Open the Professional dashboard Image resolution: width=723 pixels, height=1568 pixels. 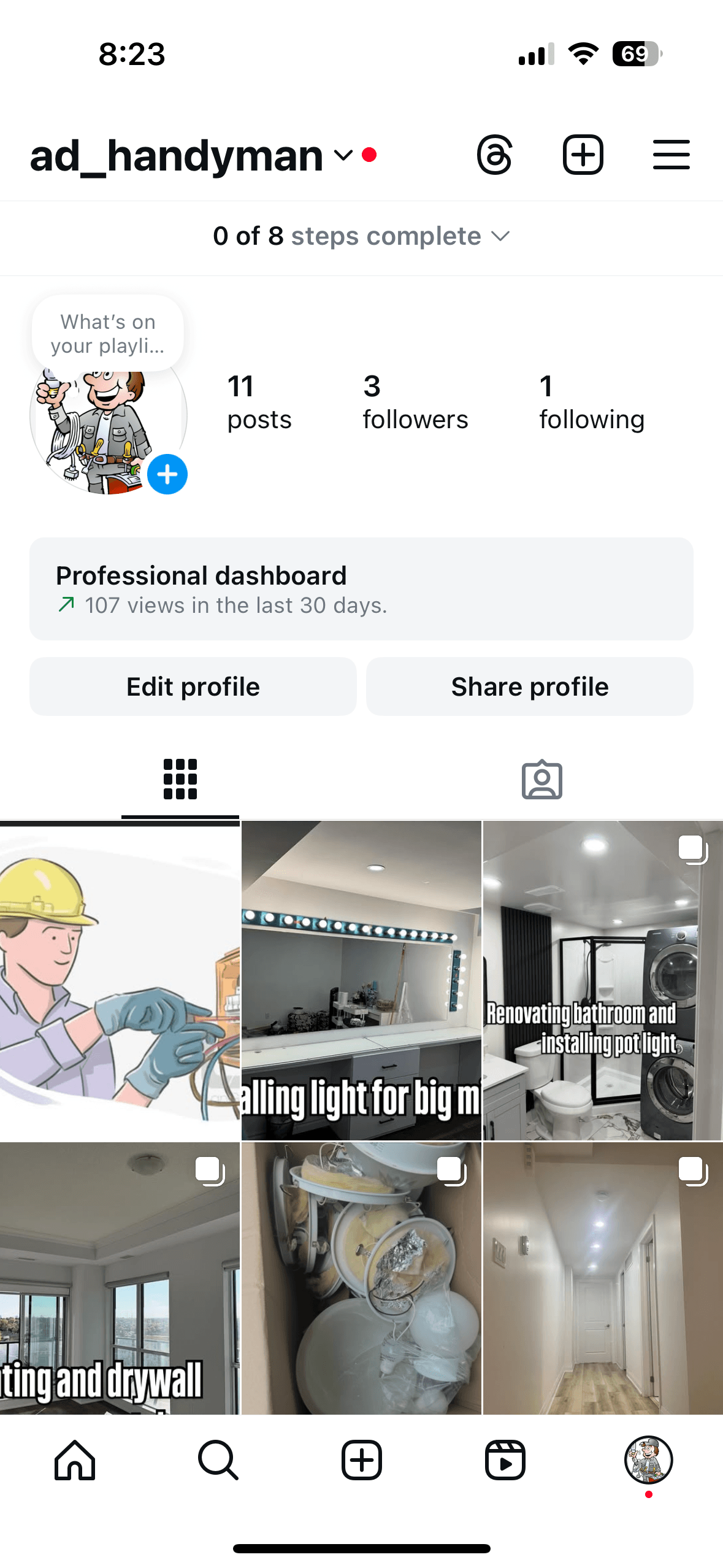361,589
